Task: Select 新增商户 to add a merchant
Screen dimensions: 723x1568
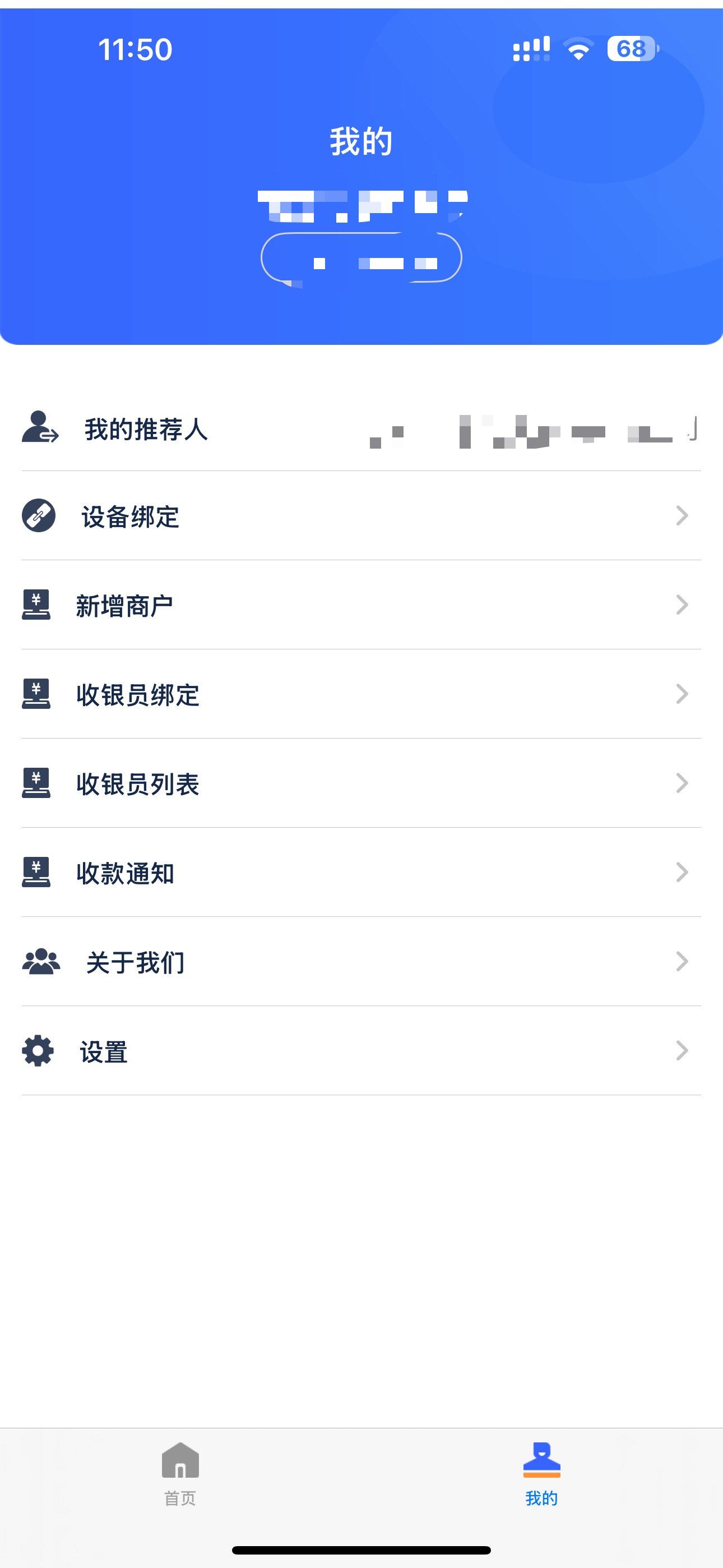Action: (124, 606)
